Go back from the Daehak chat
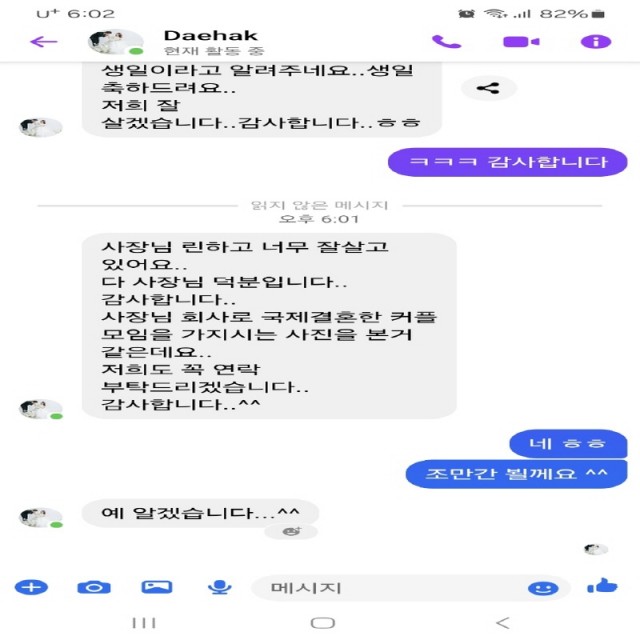The height and width of the screenshot is (640, 640). click(x=43, y=42)
